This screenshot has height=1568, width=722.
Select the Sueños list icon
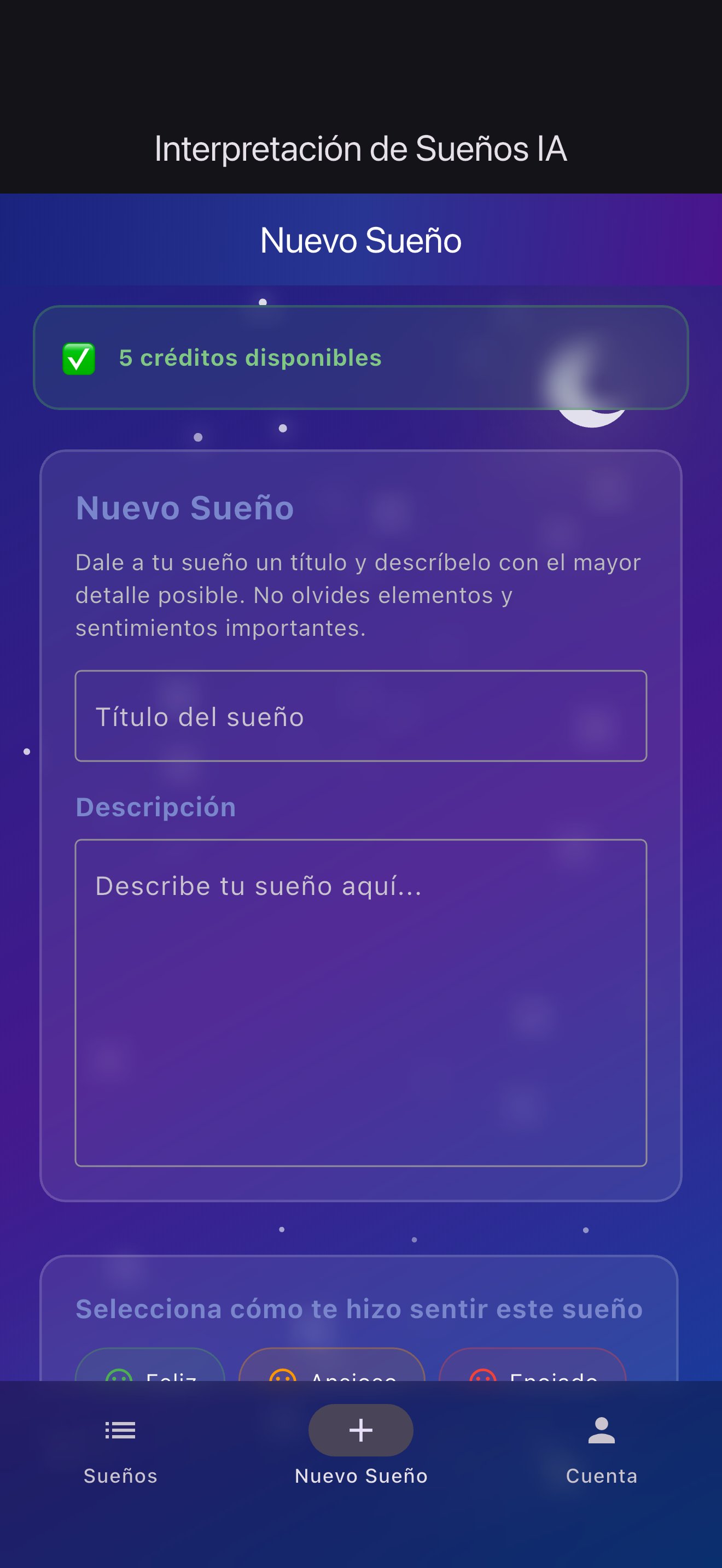pos(120,1430)
